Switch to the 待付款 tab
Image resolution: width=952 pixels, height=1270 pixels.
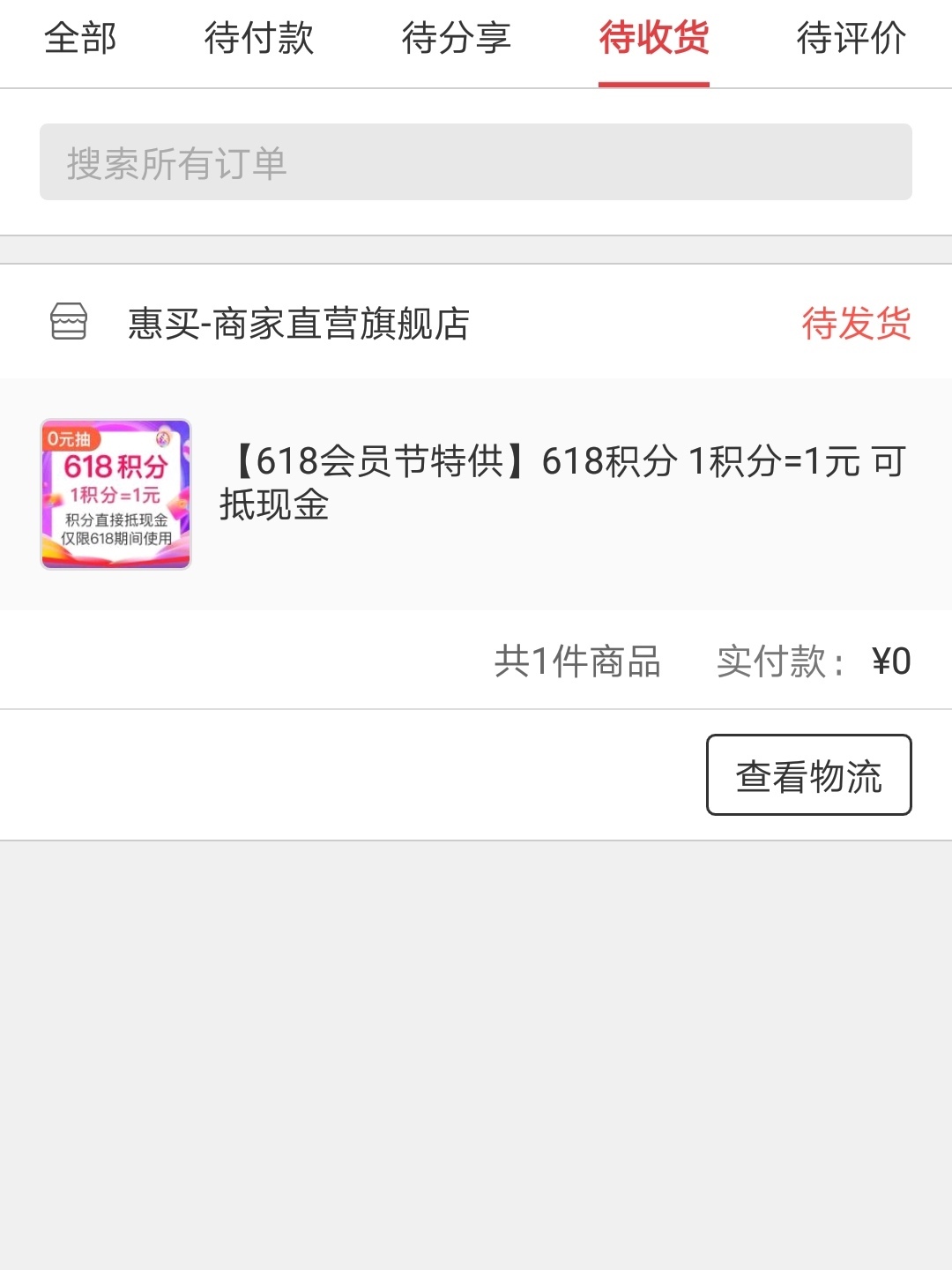click(x=259, y=39)
